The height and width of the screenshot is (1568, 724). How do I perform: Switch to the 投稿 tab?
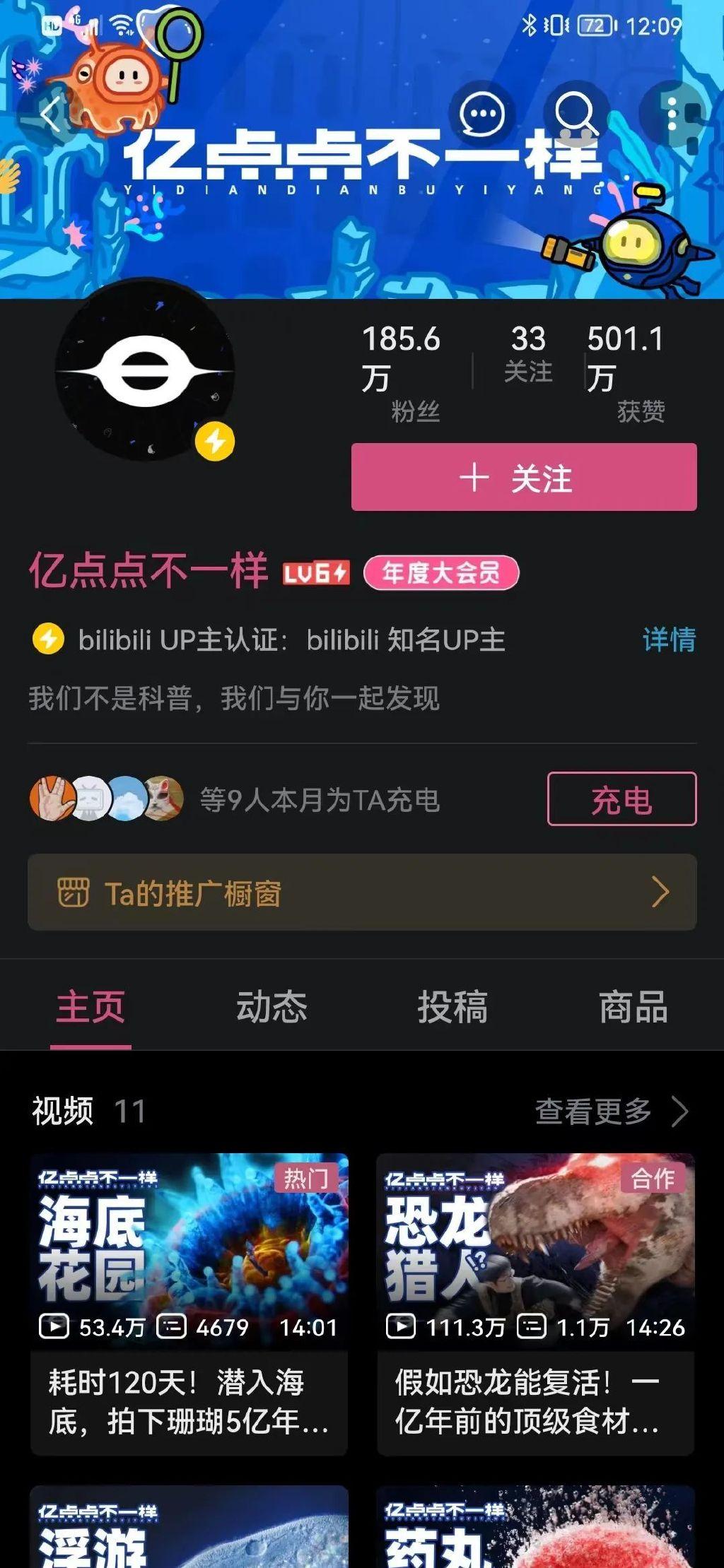coord(451,1007)
